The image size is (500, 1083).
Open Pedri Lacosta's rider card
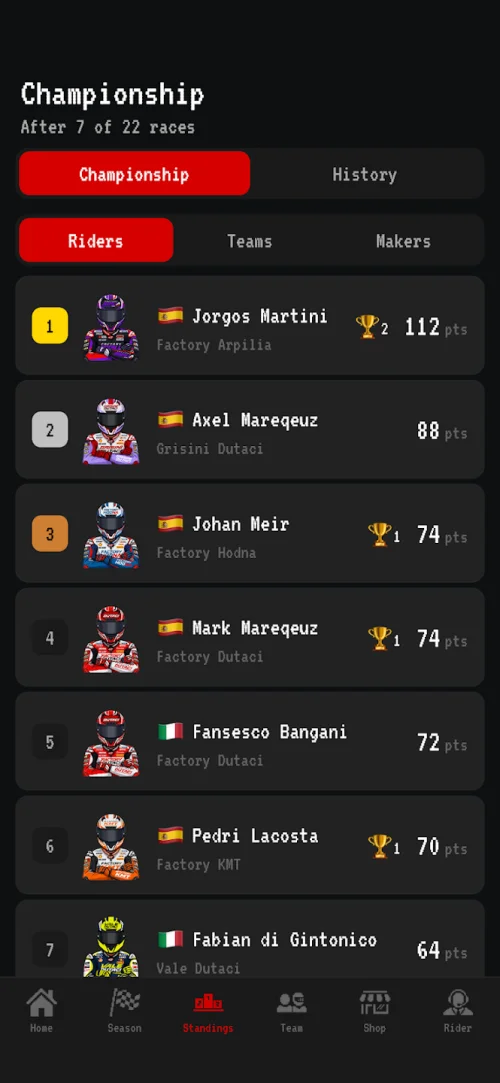point(250,845)
